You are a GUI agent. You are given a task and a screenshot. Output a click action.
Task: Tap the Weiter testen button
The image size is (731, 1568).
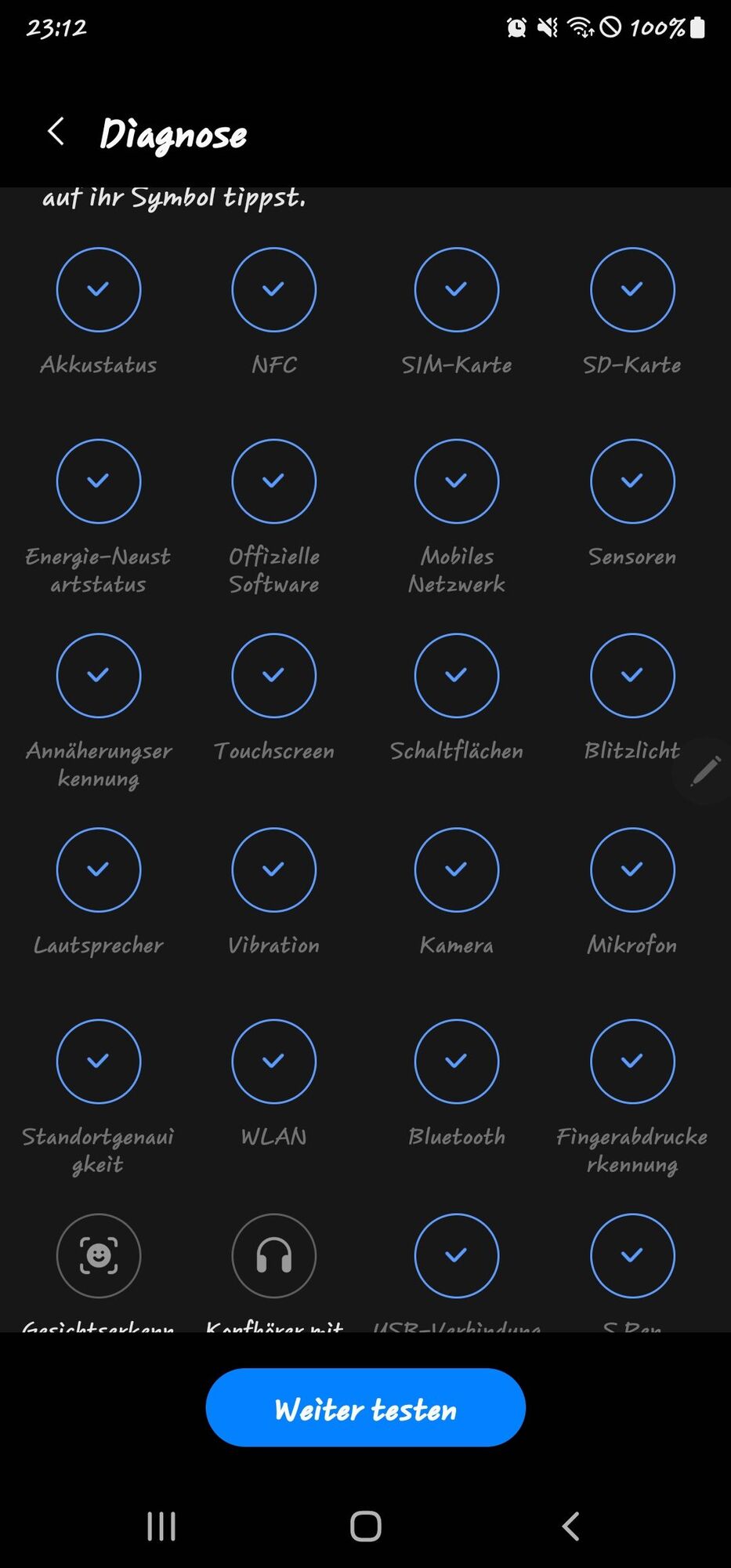point(365,1407)
